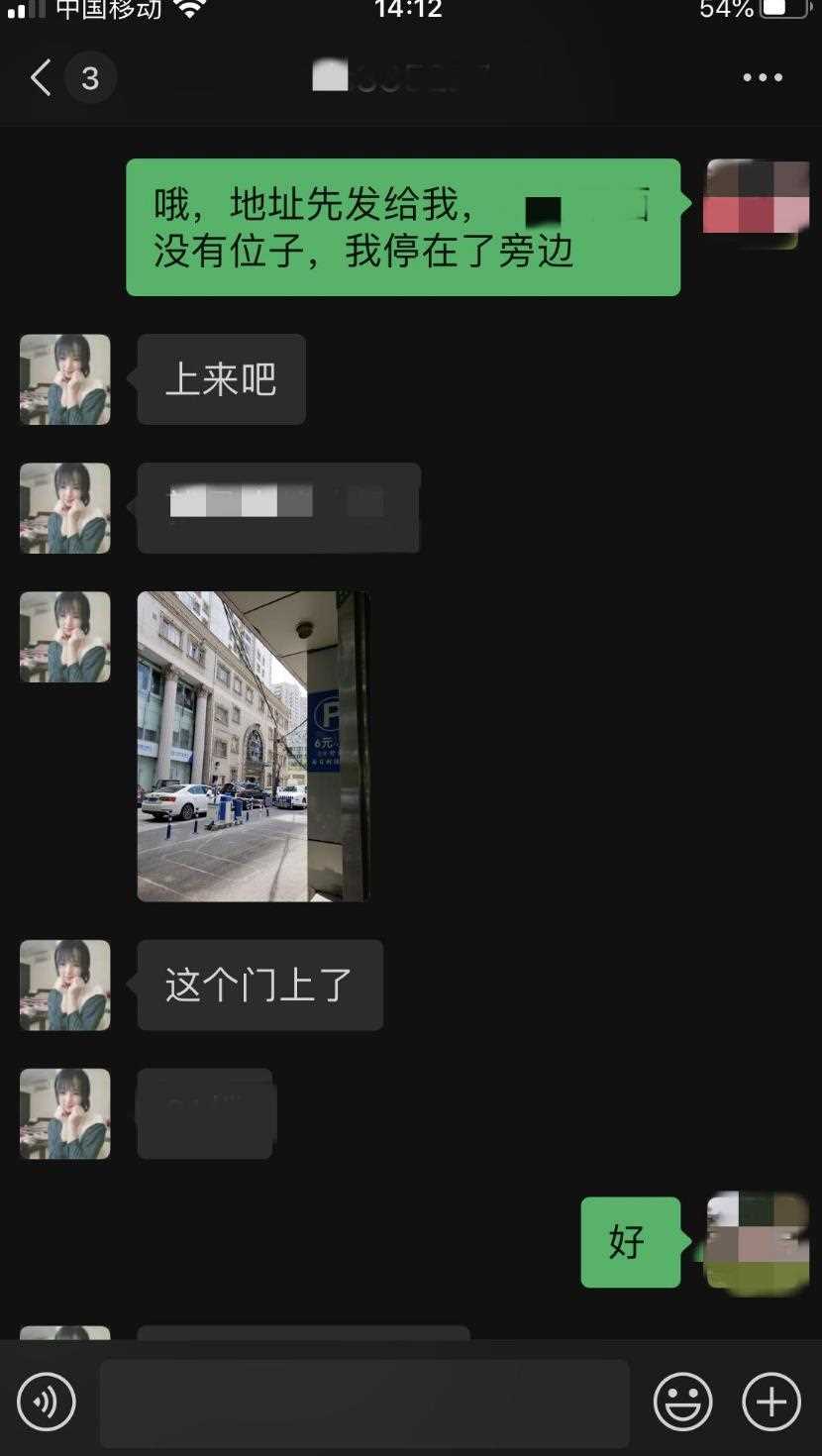Open the chat overflow menu
The height and width of the screenshot is (1456, 822).
click(x=762, y=77)
